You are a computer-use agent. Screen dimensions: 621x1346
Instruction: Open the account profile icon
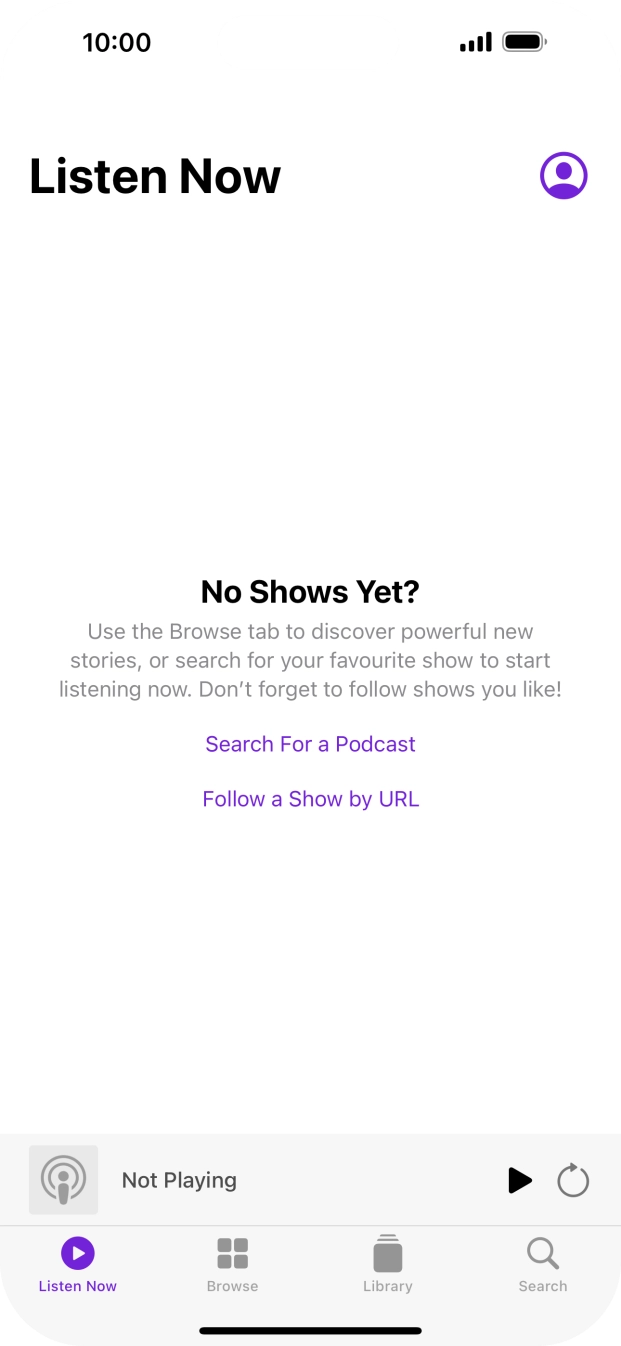coord(563,176)
